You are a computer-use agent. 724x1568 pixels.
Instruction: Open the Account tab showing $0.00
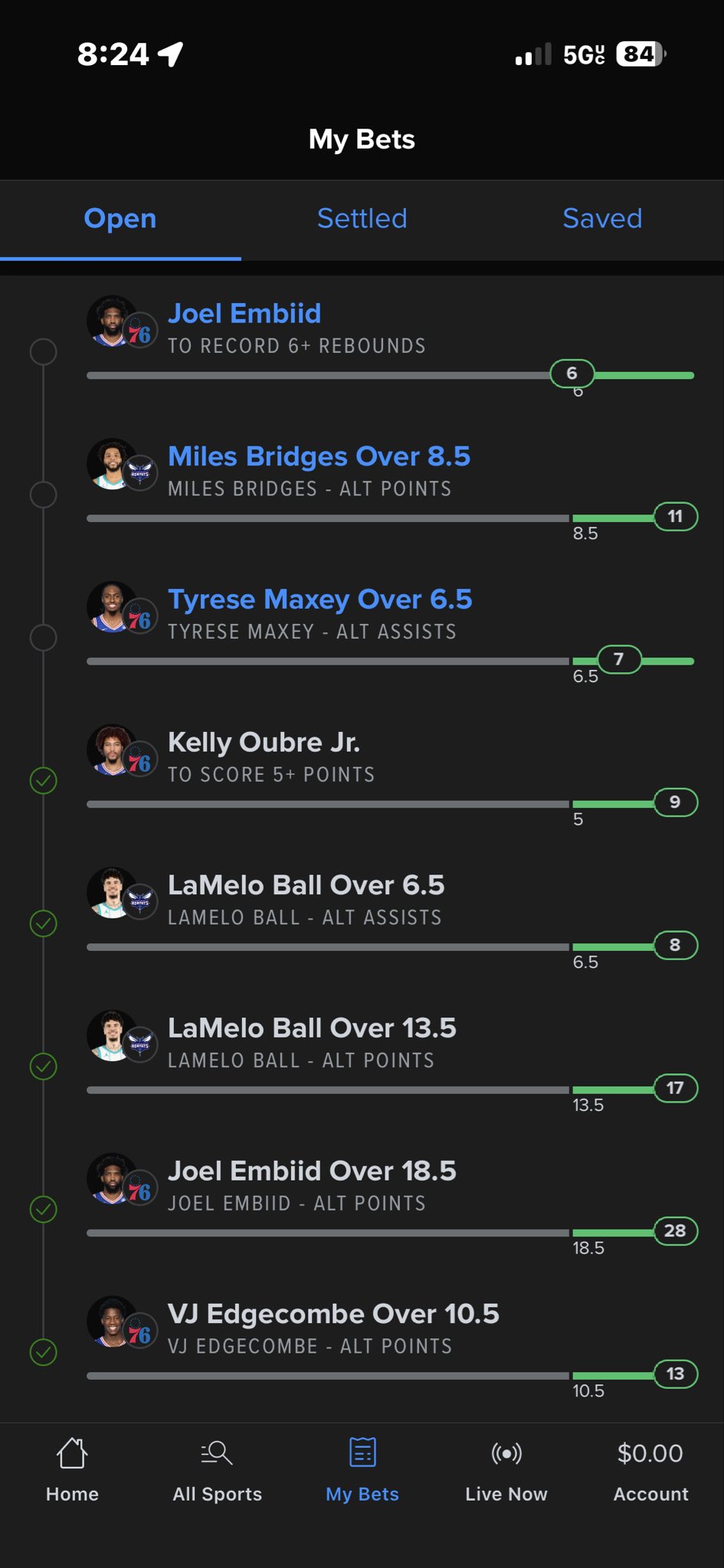pyautogui.click(x=650, y=1470)
